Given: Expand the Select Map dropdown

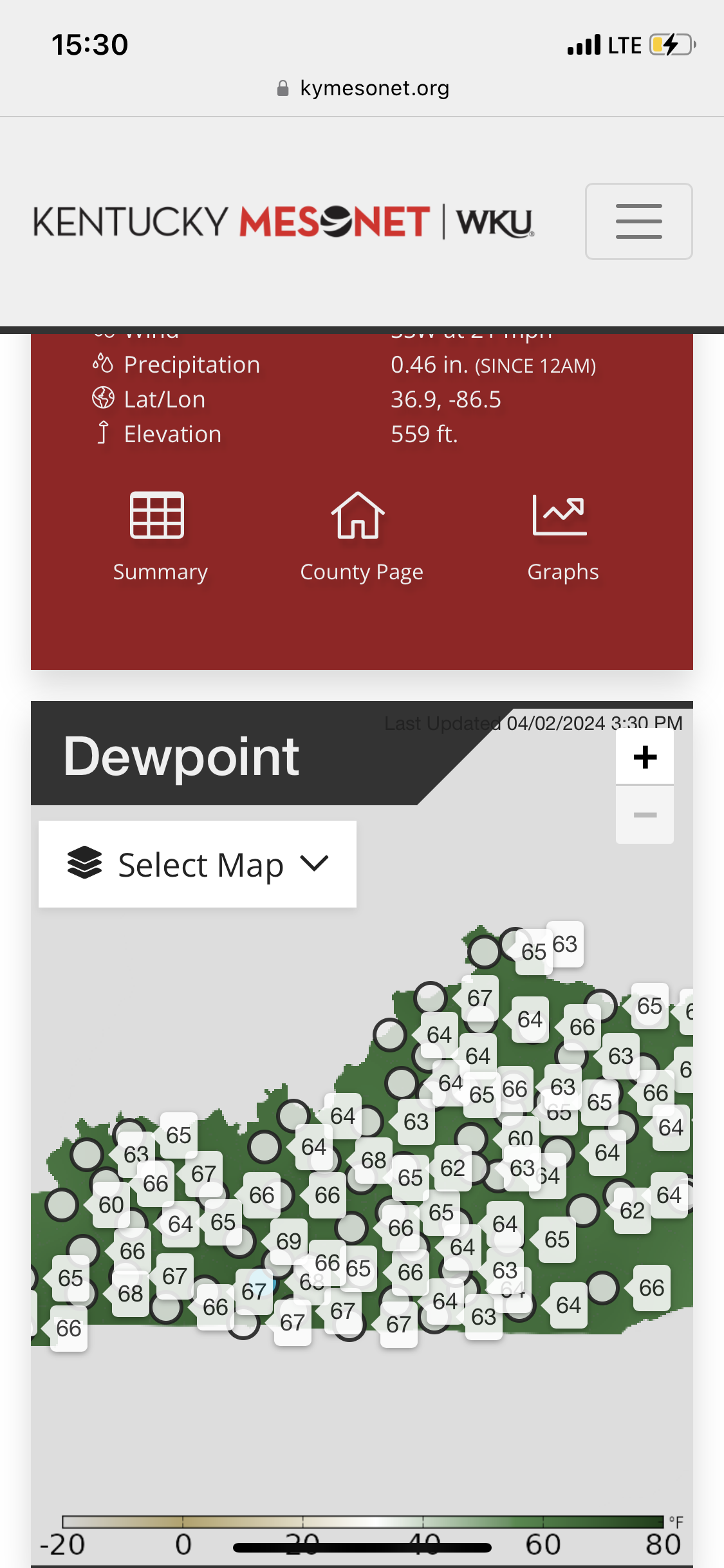Looking at the screenshot, I should [198, 864].
